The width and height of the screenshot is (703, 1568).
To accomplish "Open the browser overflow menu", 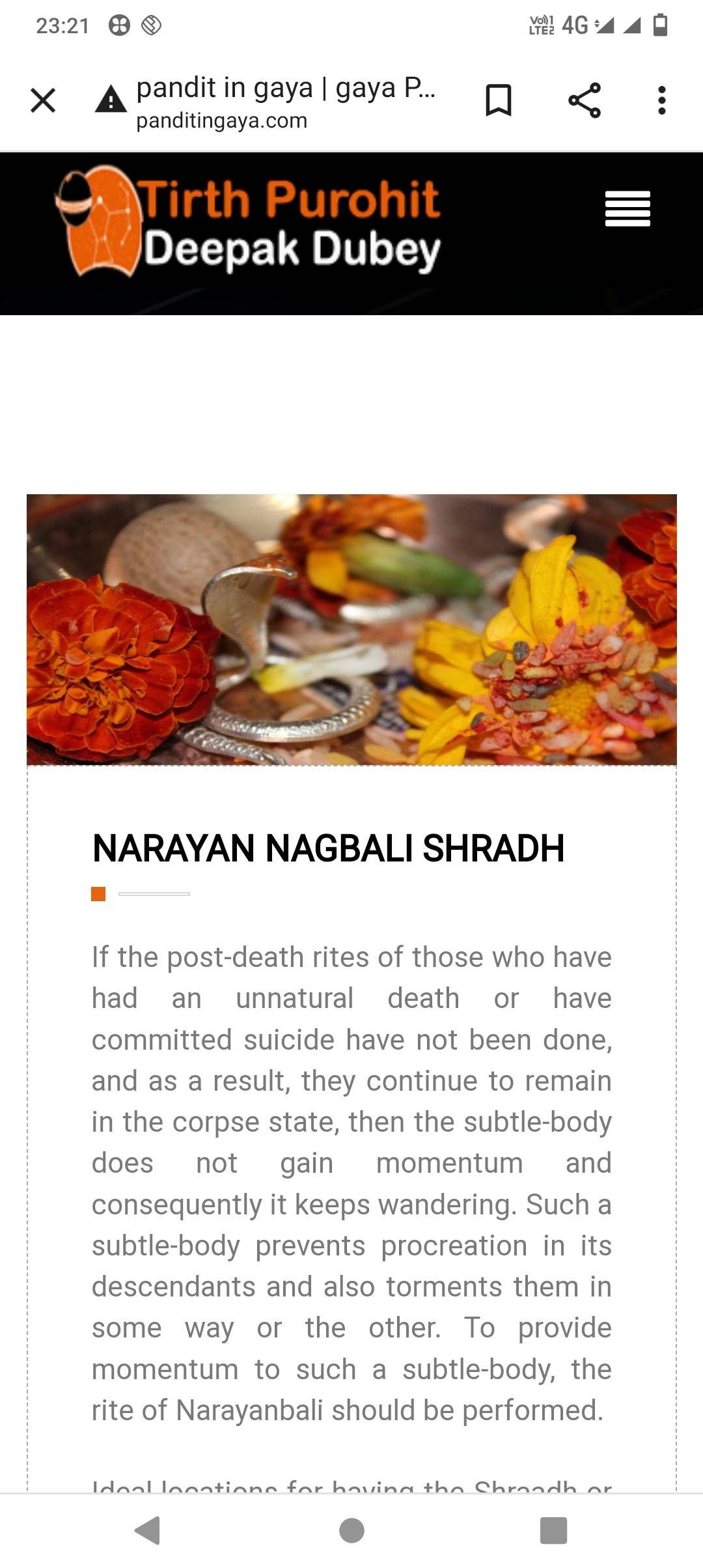I will click(x=661, y=101).
